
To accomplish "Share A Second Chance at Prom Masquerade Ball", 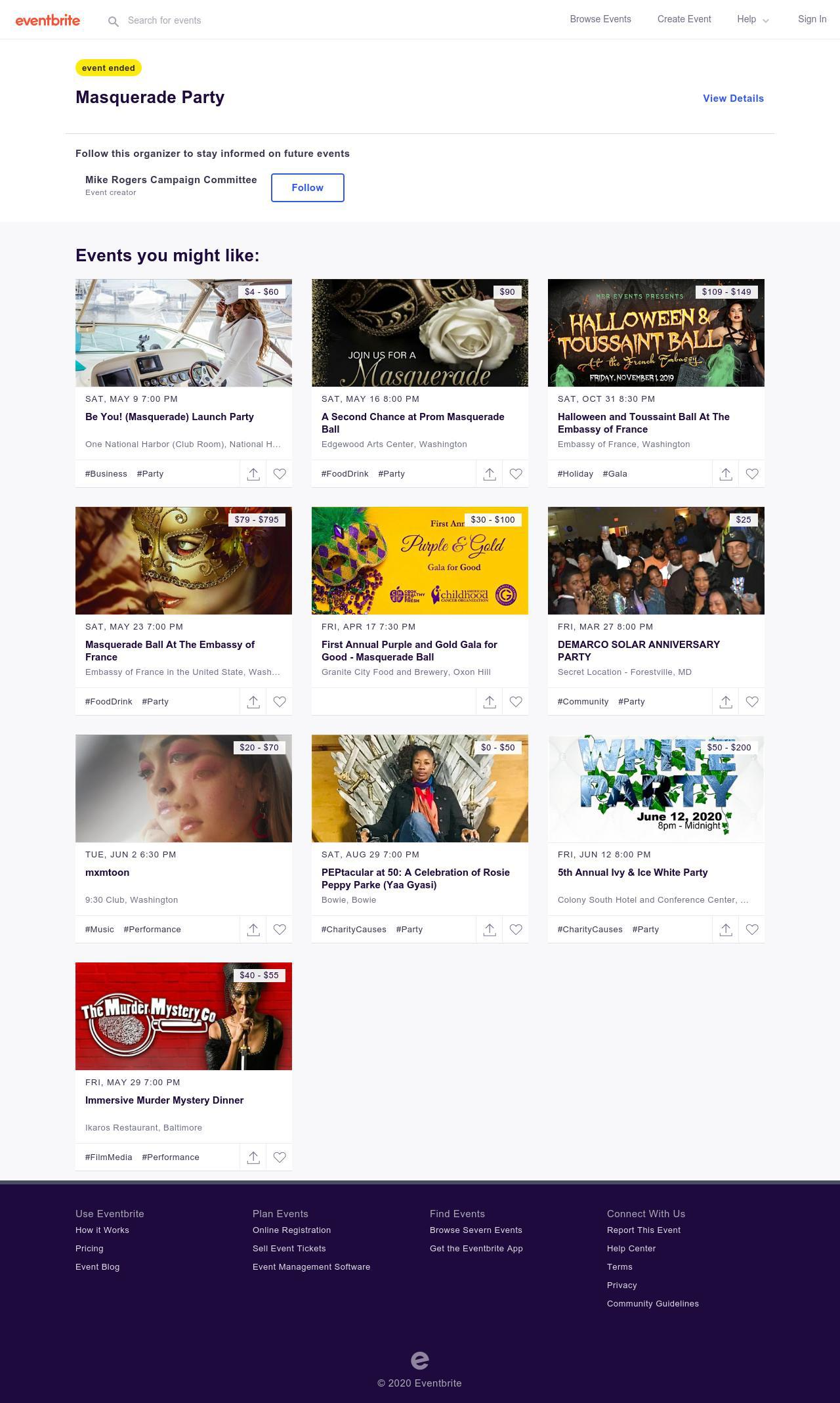I will coord(490,474).
